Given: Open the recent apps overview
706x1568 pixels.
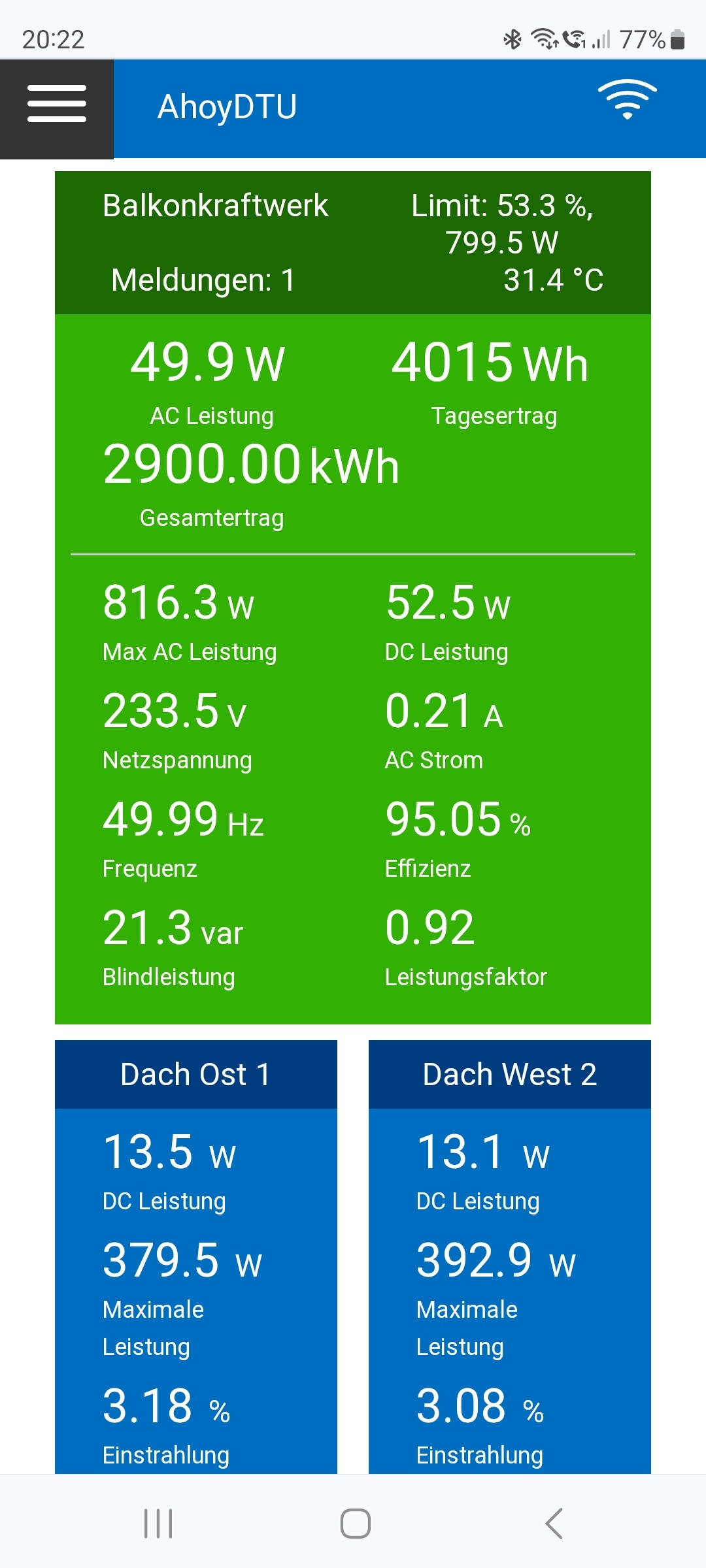Looking at the screenshot, I should [x=158, y=1524].
